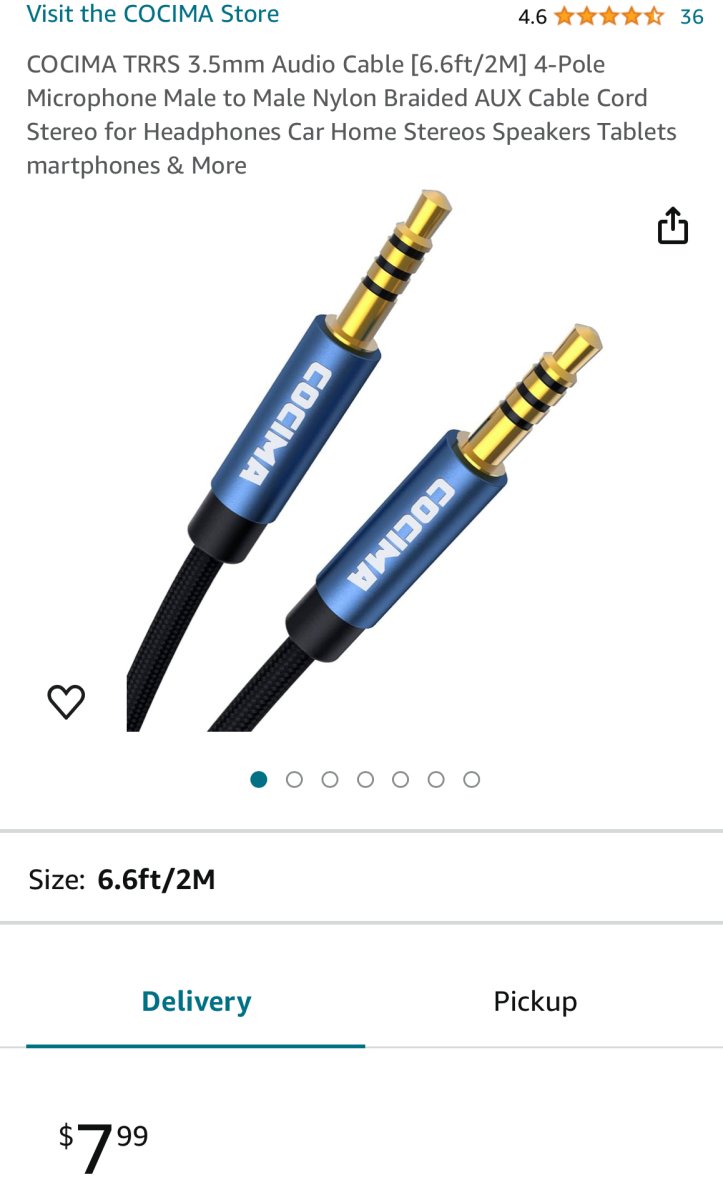Screen dimensions: 723x1200
Task: Jump to the second image page dot
Action: (x=294, y=779)
